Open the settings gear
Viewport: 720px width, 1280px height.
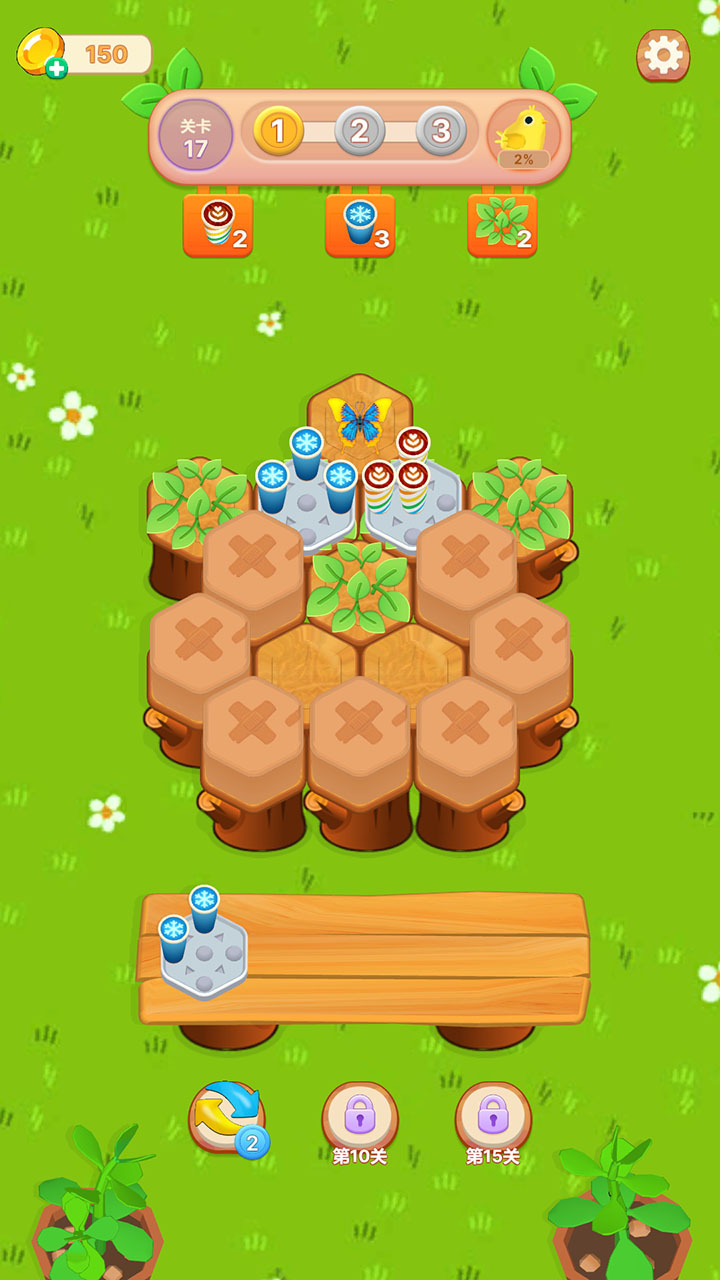tap(663, 55)
